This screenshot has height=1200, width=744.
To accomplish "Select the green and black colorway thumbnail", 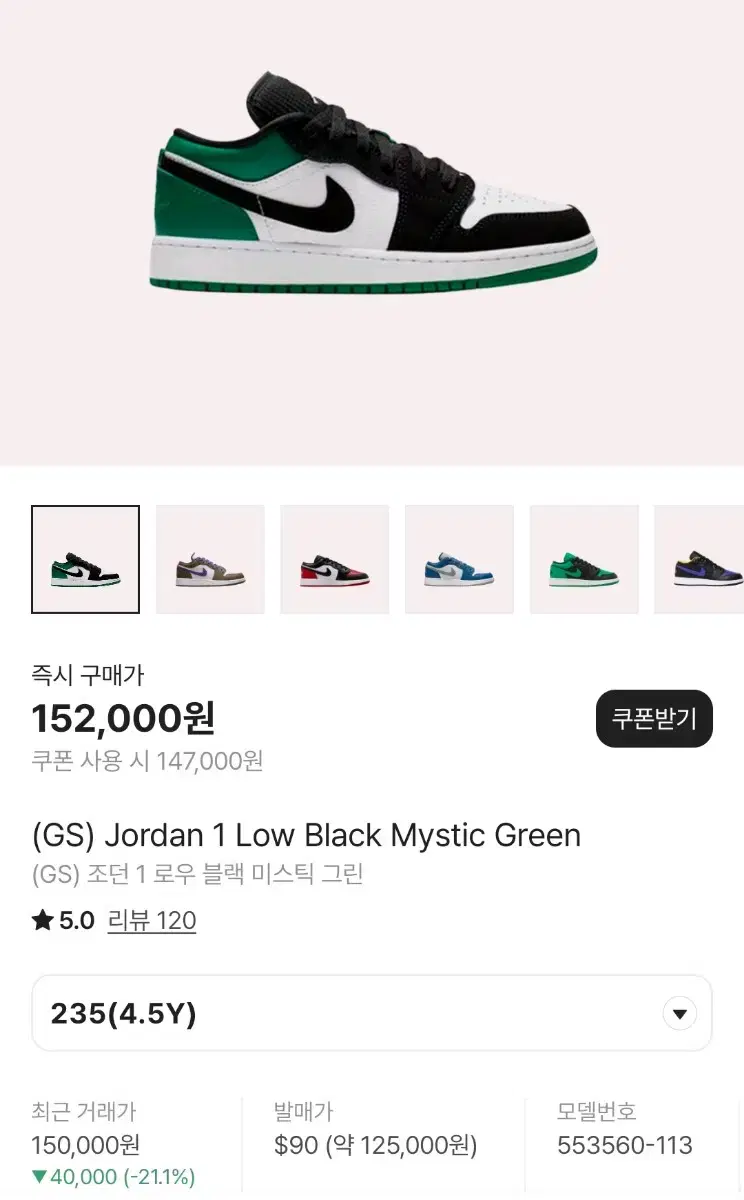I will (583, 558).
